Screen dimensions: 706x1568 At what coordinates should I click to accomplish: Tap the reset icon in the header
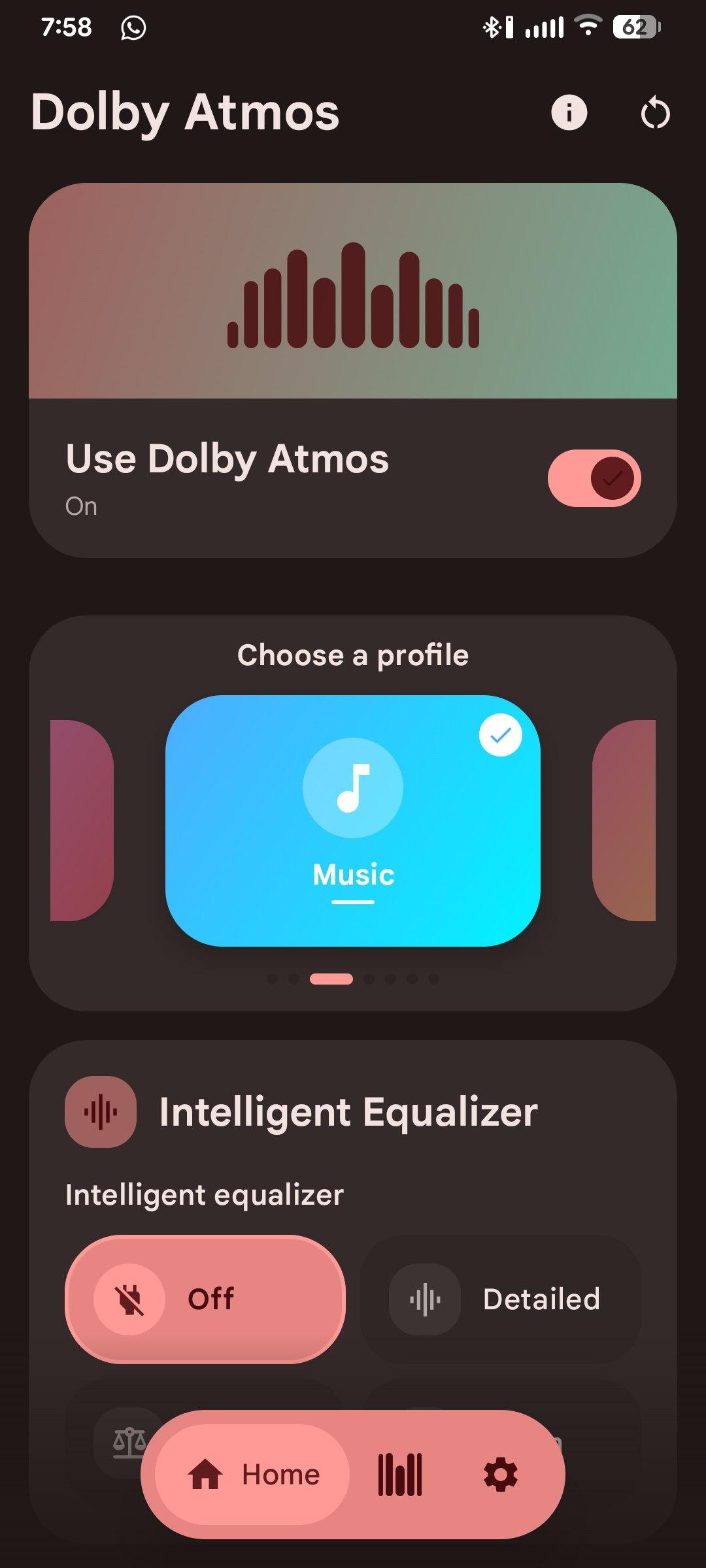[655, 113]
